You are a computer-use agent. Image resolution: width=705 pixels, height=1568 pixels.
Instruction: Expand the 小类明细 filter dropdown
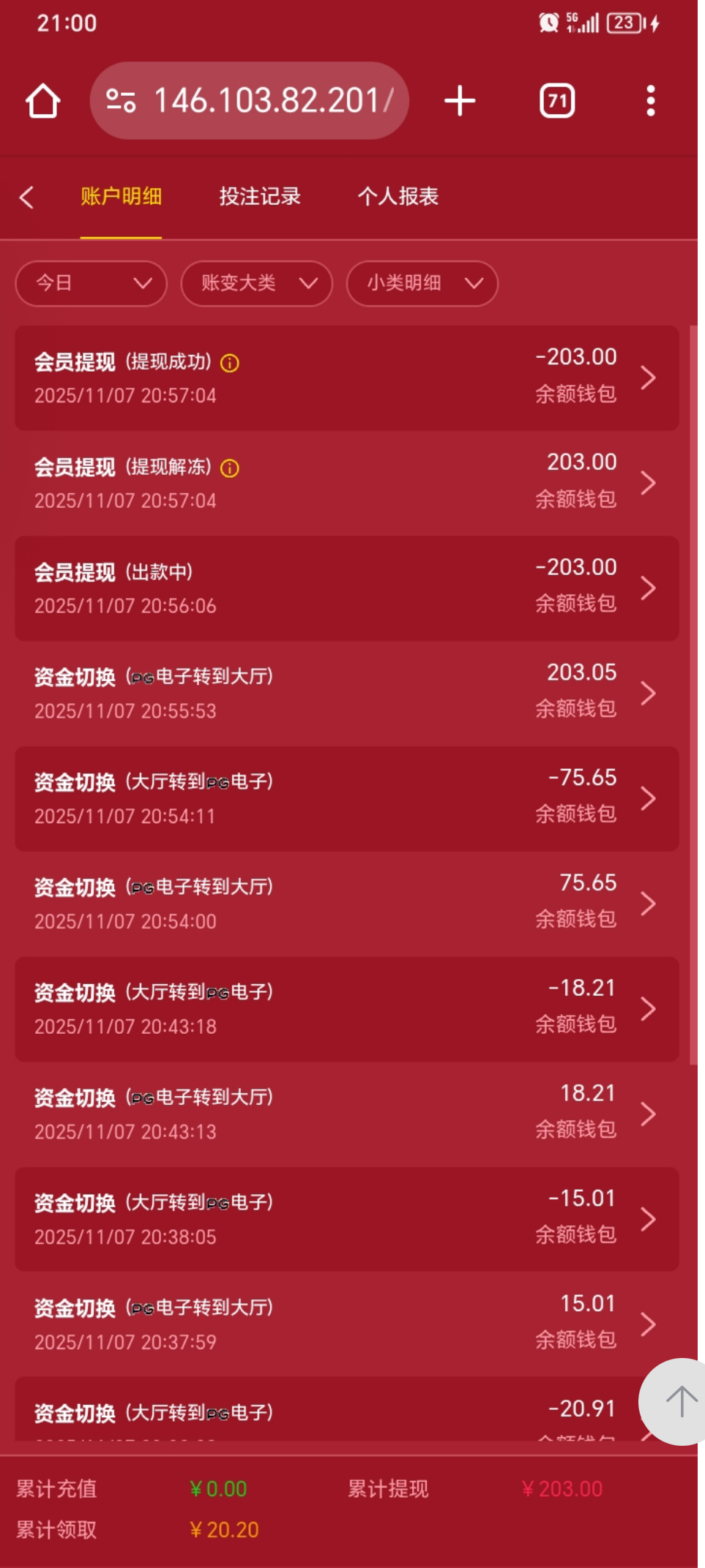[422, 283]
